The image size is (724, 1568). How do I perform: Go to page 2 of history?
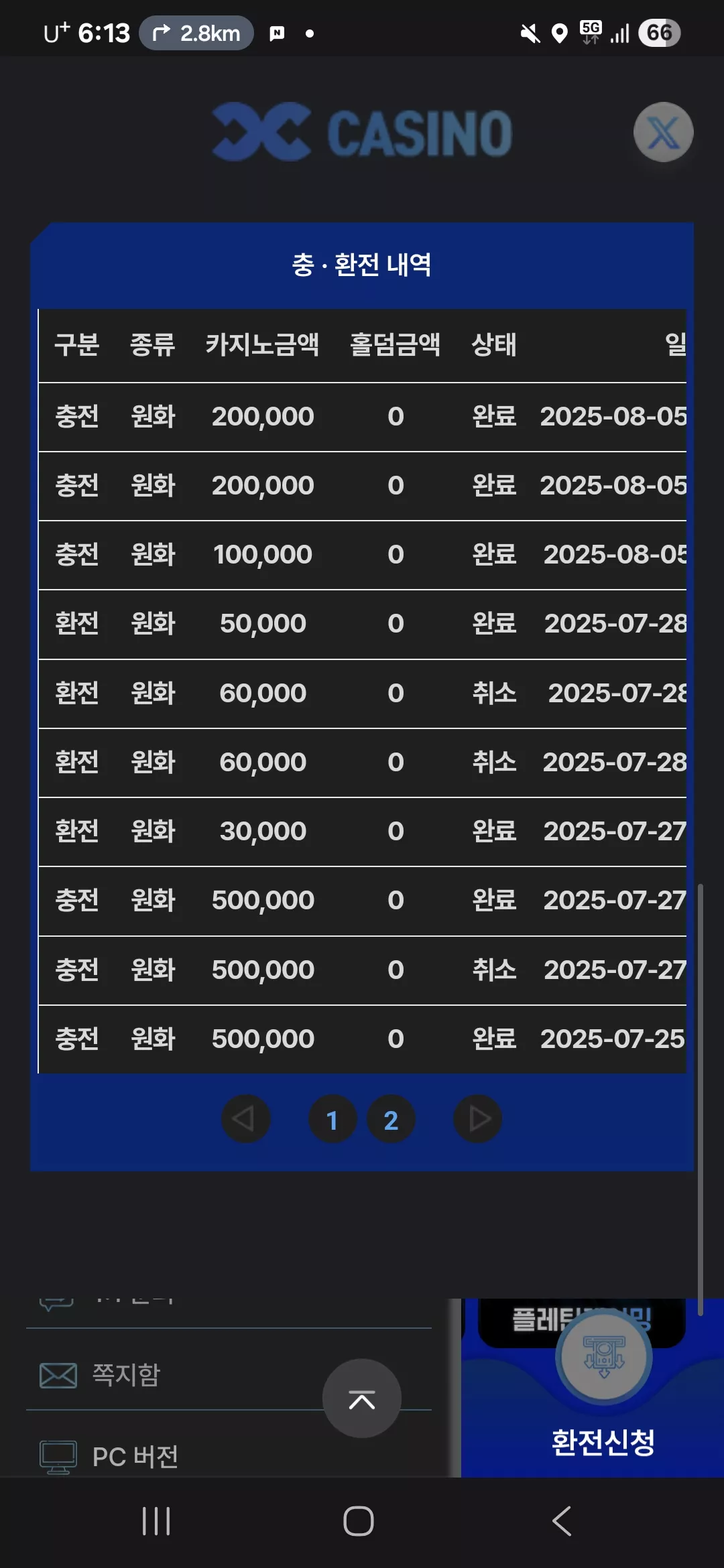tap(391, 1119)
